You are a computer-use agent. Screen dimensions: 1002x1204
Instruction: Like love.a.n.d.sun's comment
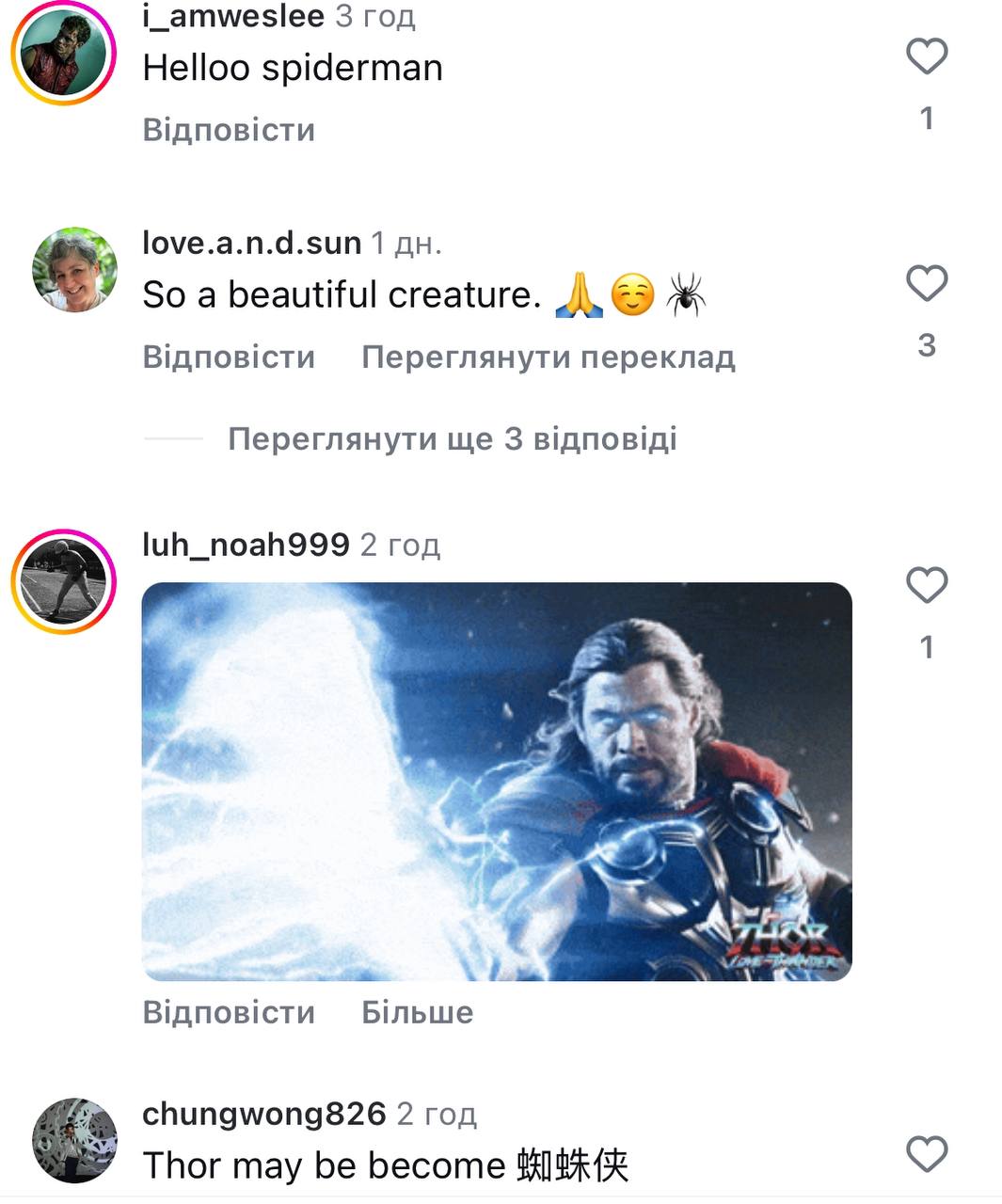pos(926,283)
